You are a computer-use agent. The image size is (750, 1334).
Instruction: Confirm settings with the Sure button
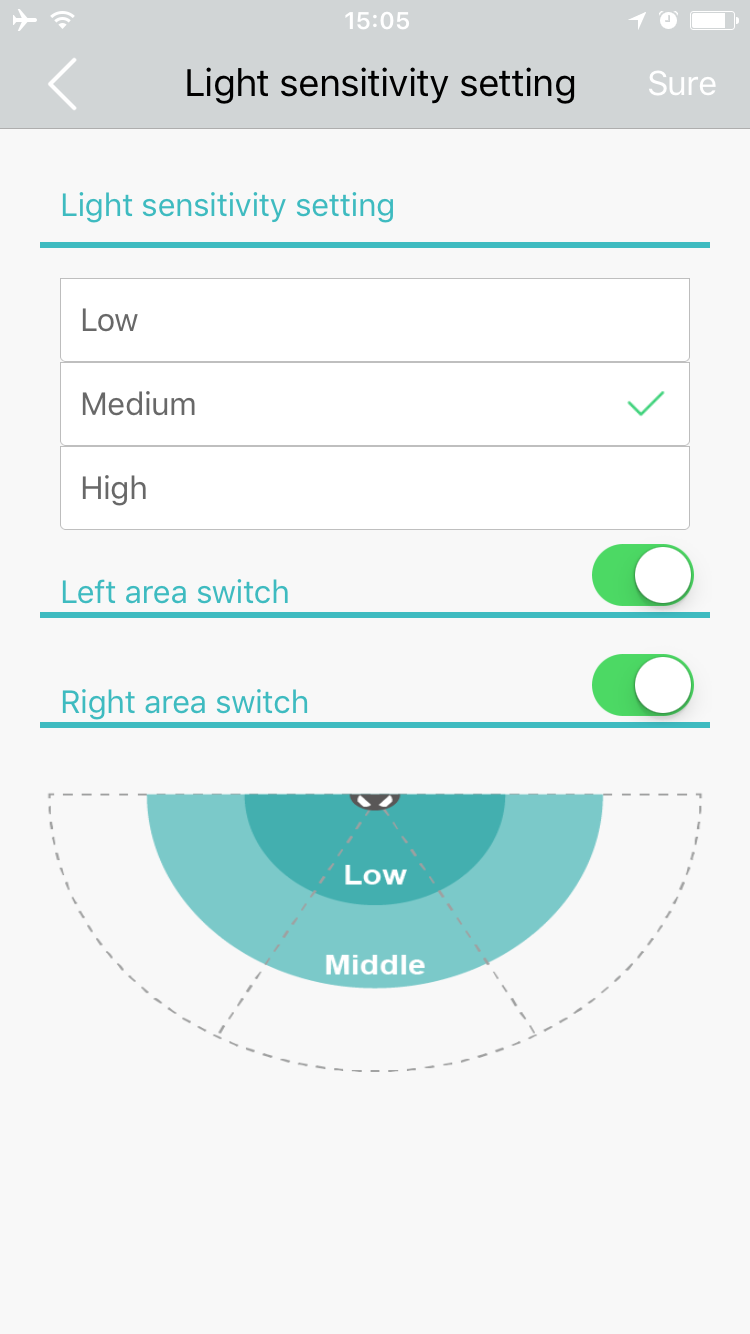pyautogui.click(x=682, y=84)
